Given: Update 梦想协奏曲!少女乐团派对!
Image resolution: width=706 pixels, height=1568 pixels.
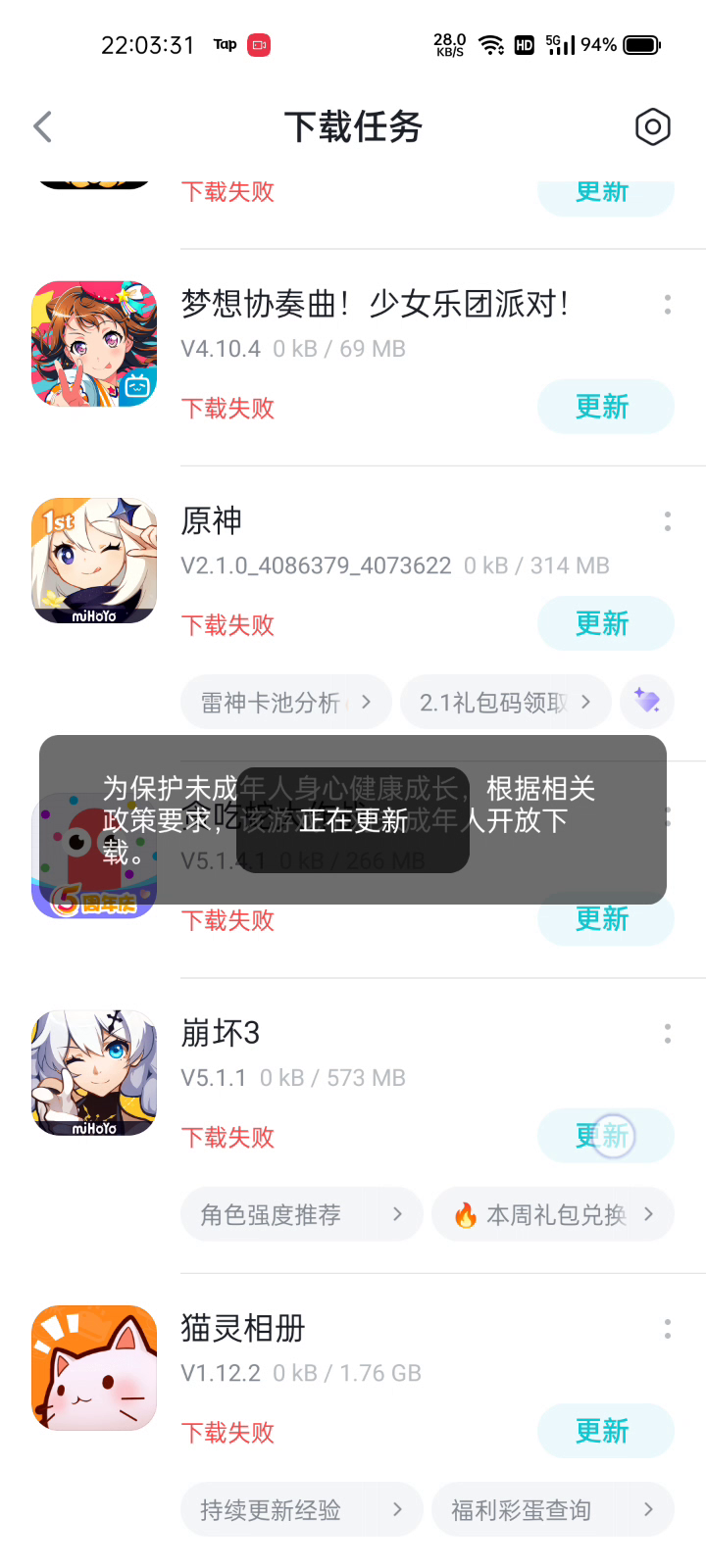Looking at the screenshot, I should pos(605,407).
